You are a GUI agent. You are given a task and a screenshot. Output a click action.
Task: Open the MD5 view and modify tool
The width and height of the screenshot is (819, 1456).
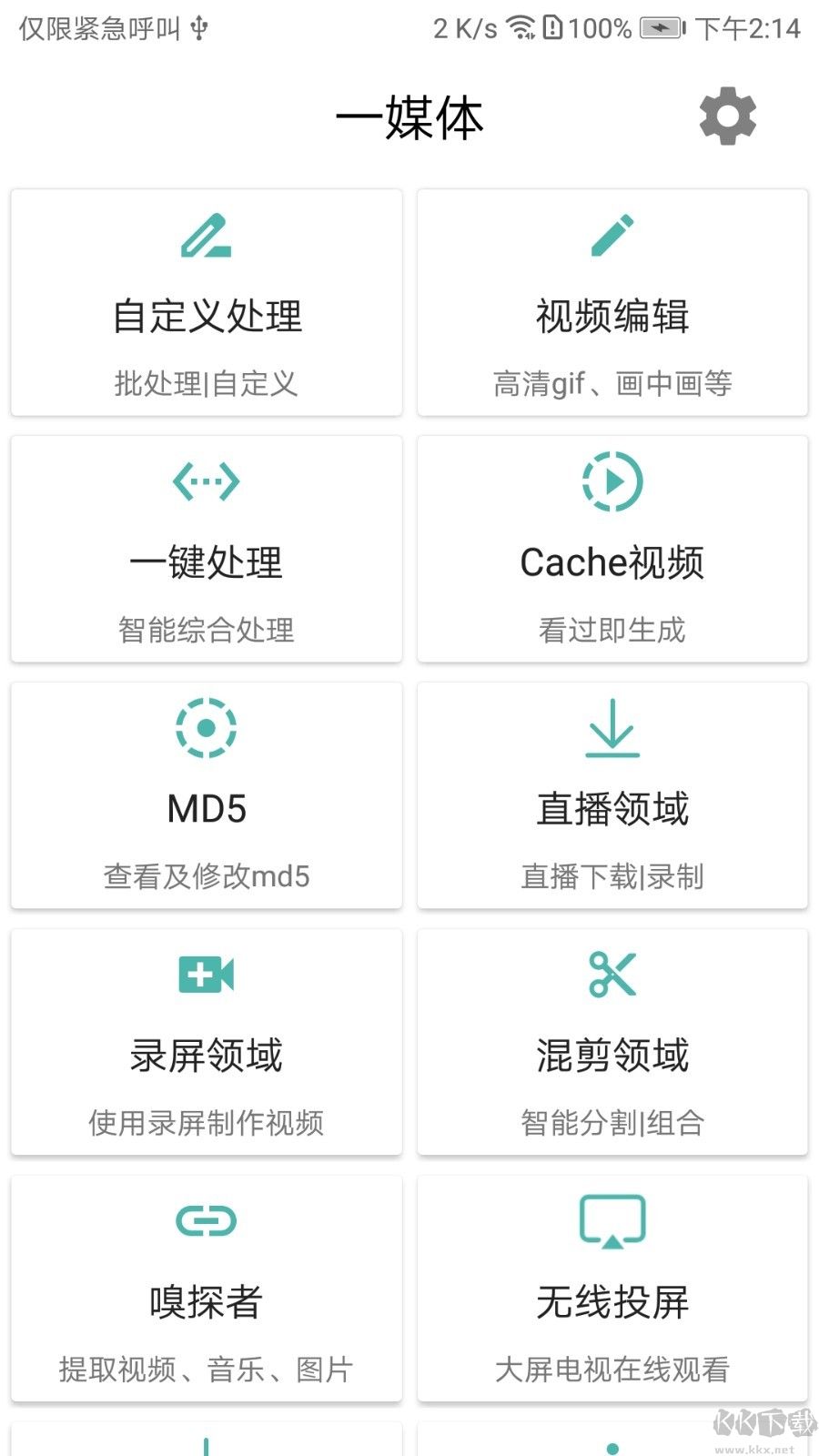point(207,794)
